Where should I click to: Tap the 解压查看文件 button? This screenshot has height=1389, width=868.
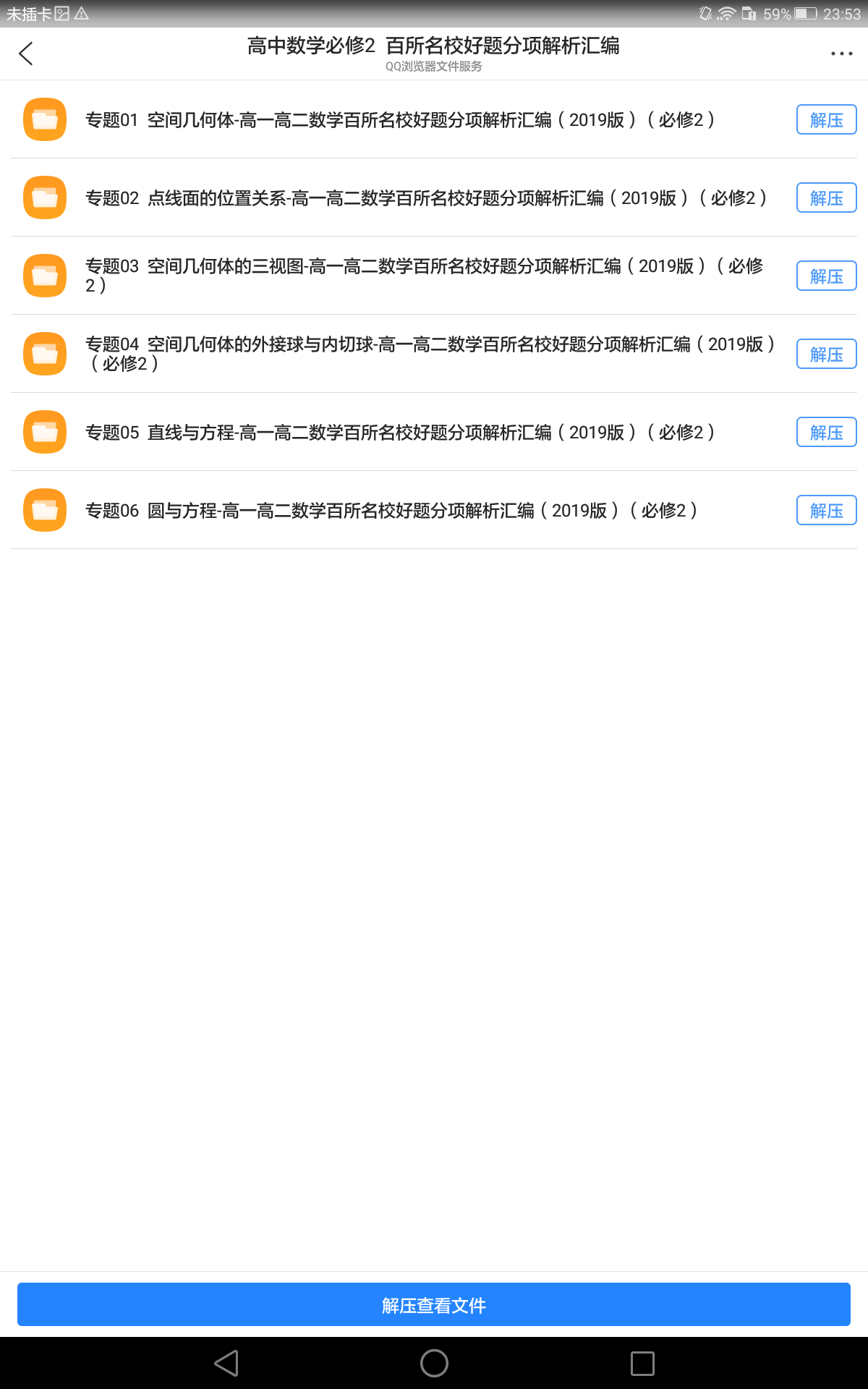click(434, 1304)
